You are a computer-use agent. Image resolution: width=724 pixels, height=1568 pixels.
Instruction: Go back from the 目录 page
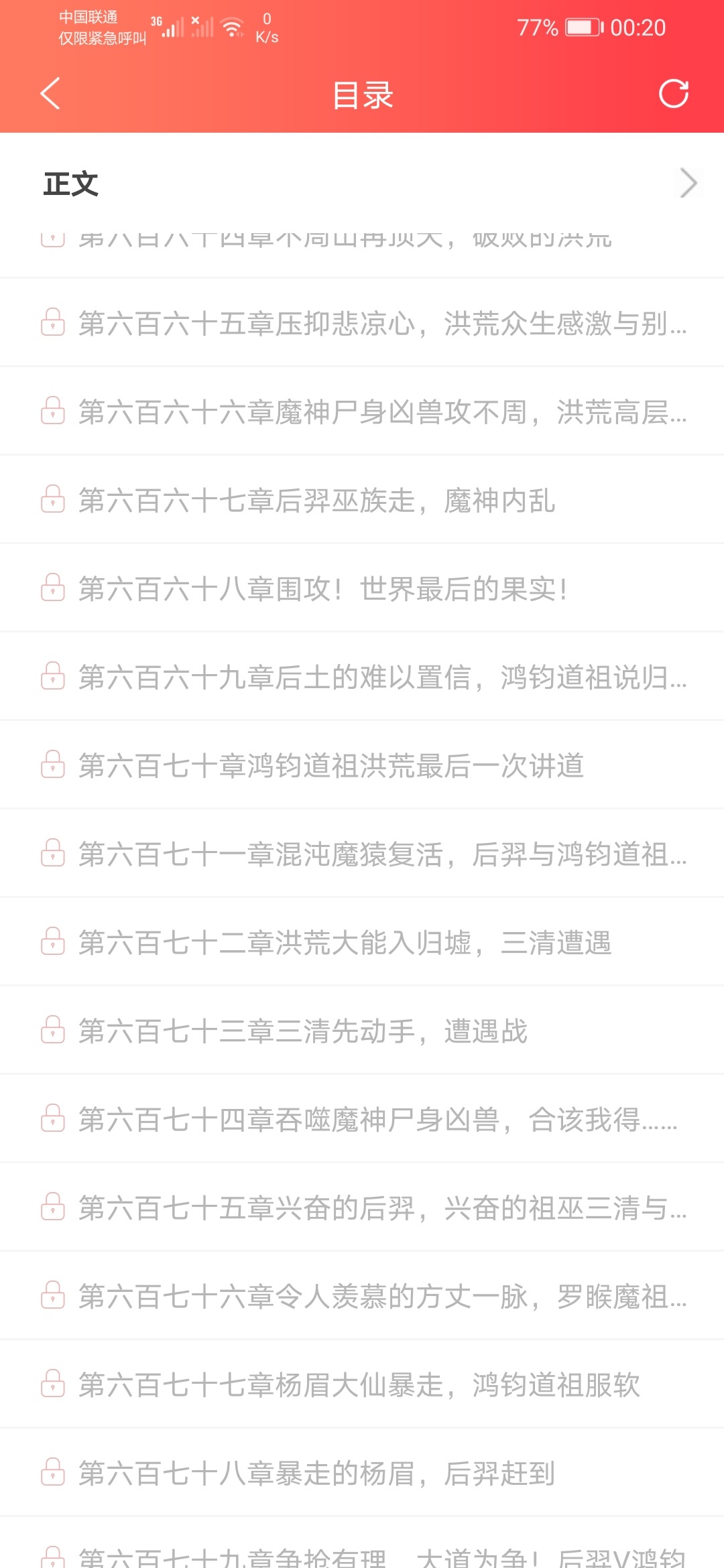[50, 93]
